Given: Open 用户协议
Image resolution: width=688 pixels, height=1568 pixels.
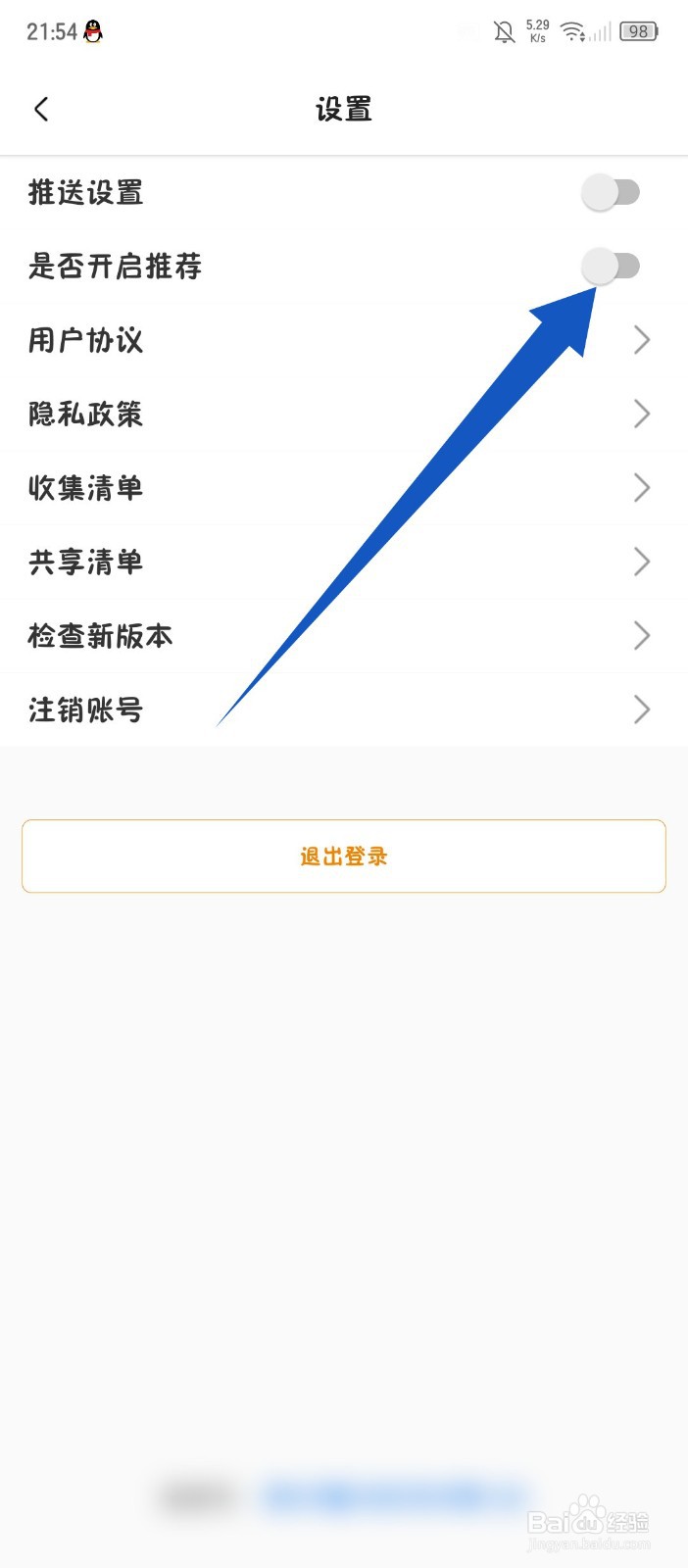Looking at the screenshot, I should pyautogui.click(x=344, y=340).
